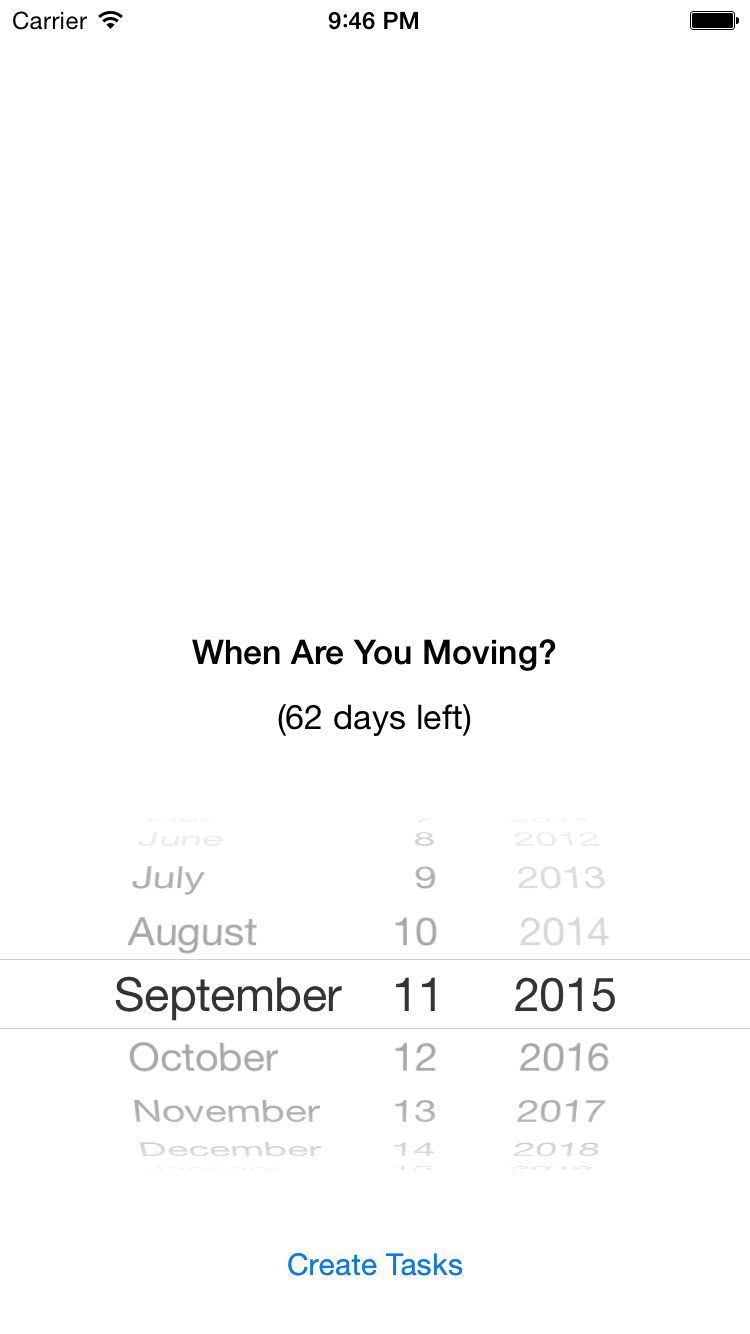Image resolution: width=750 pixels, height=1334 pixels.
Task: Tap the Create Tasks button
Action: pos(375,1265)
